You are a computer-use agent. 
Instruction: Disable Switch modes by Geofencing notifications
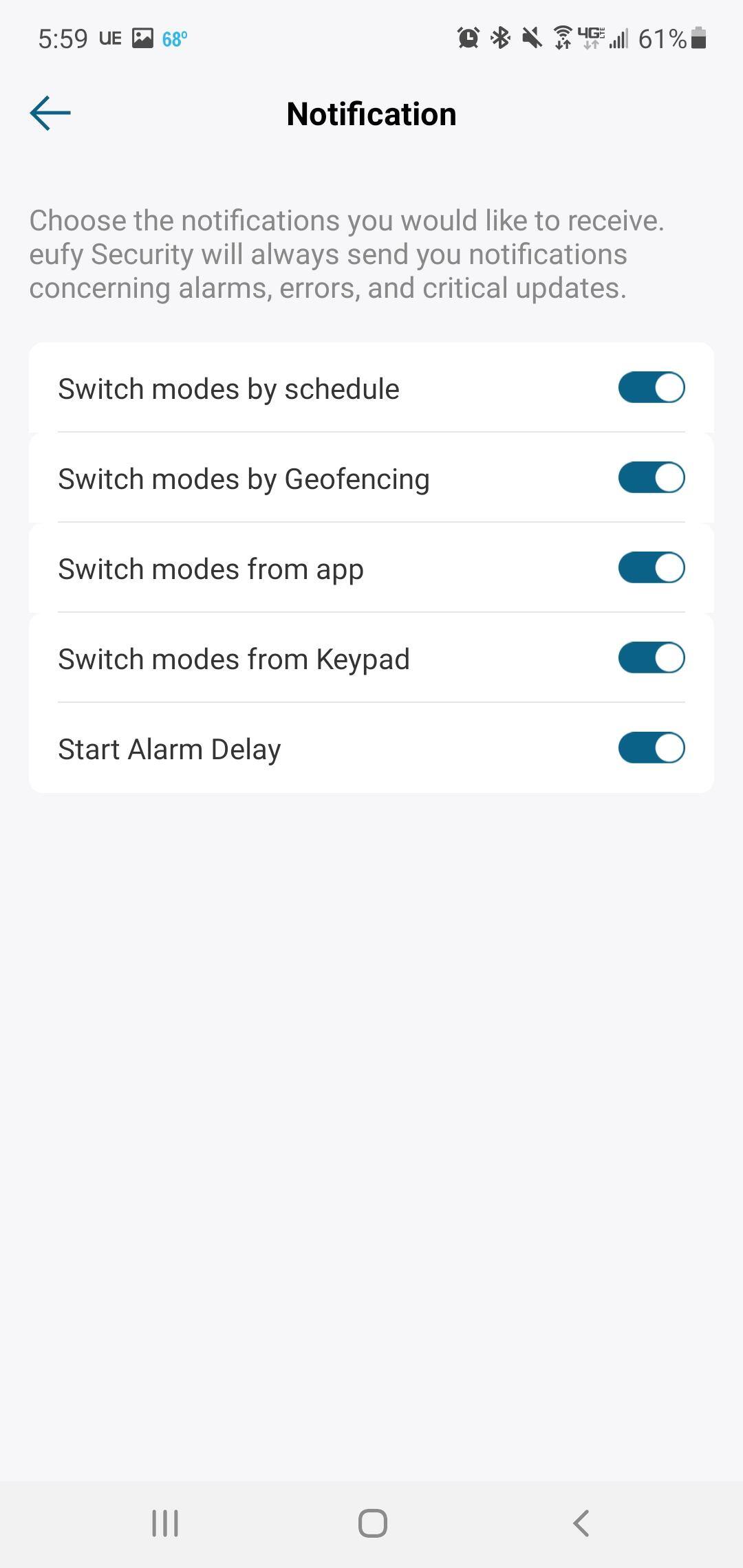point(651,478)
